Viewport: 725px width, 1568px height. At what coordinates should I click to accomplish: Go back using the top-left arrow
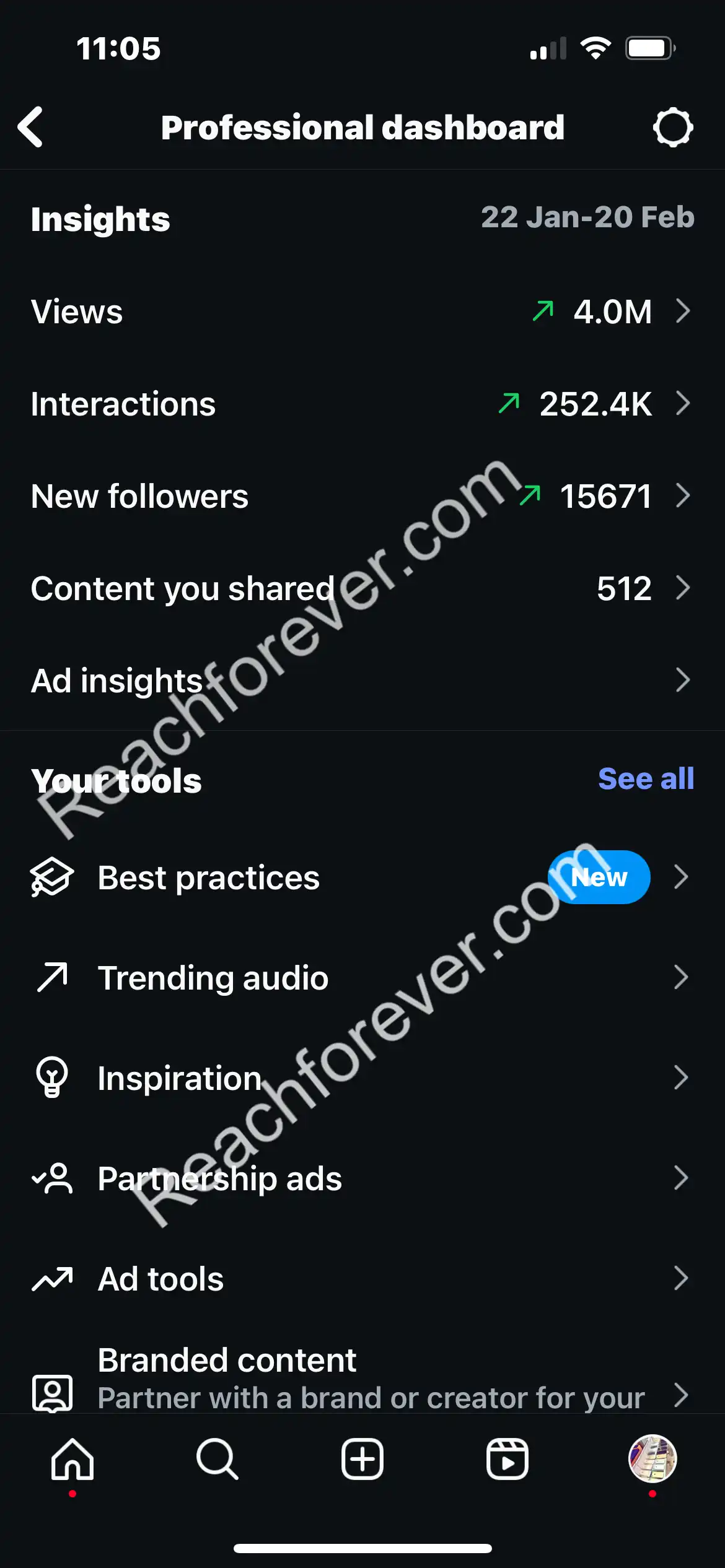(31, 127)
